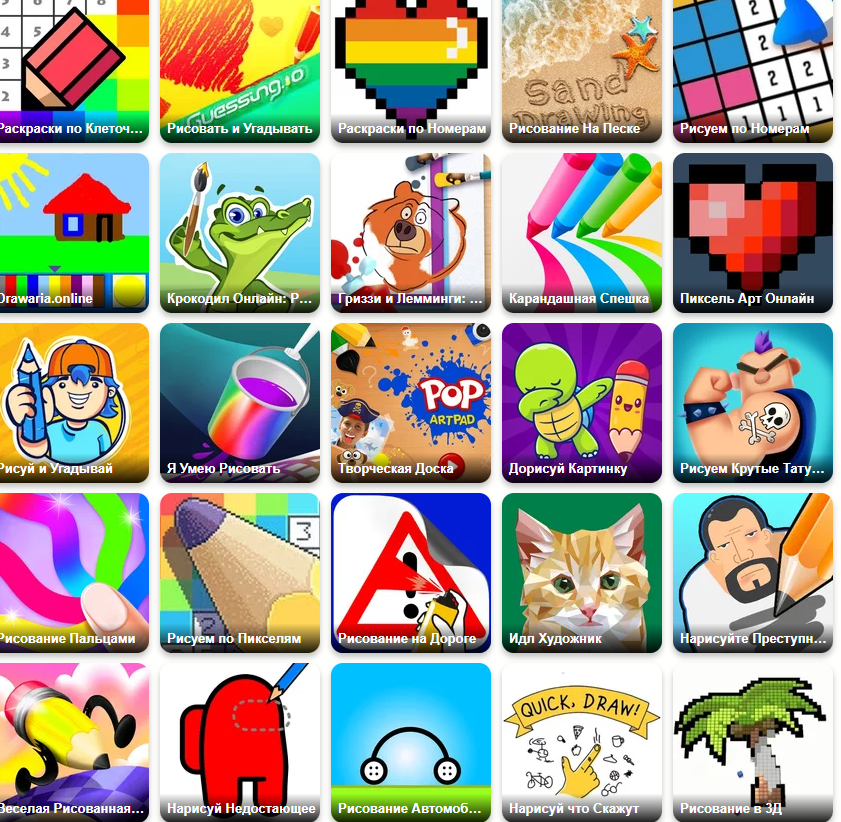Launch Карандашная Спешка game

click(x=582, y=232)
